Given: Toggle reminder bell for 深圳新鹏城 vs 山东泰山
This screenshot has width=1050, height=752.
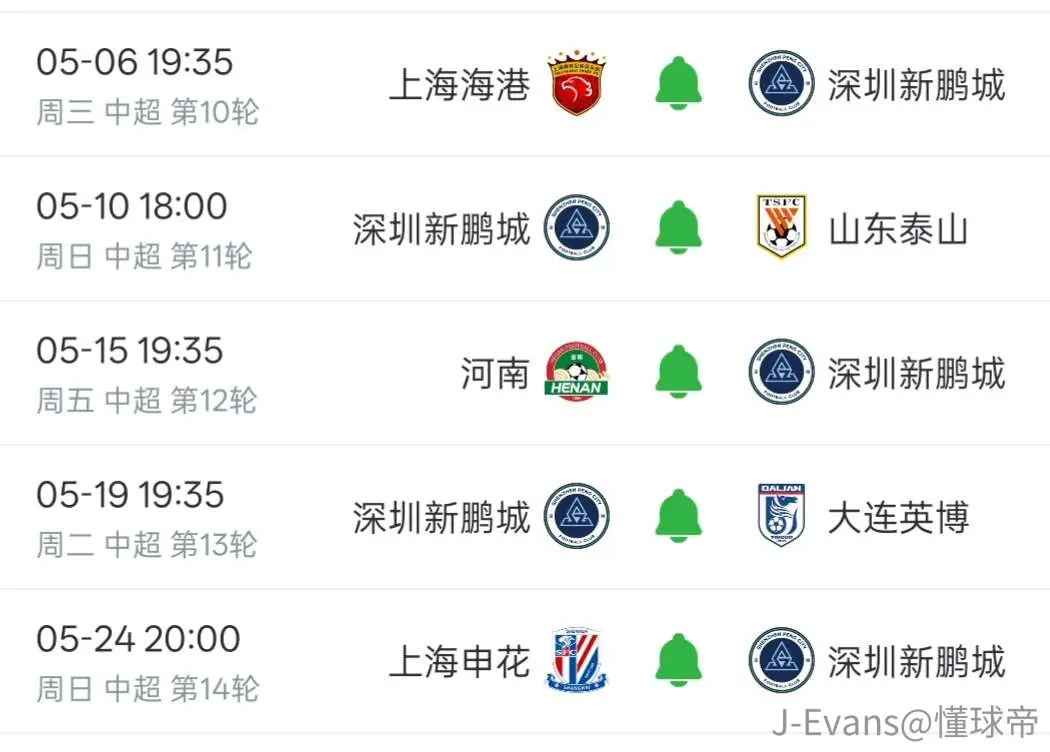Looking at the screenshot, I should pos(678,228).
